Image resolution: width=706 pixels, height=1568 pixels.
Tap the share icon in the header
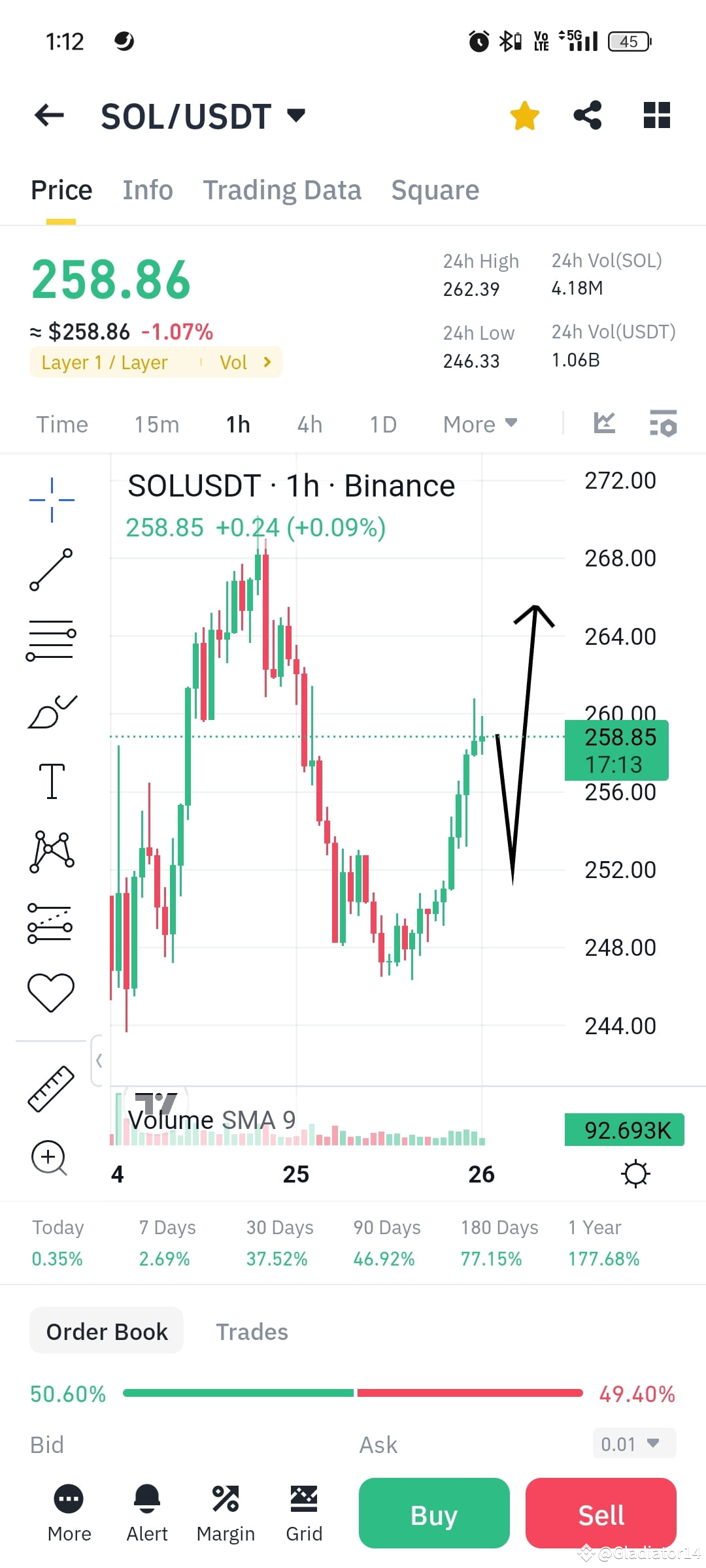tap(587, 115)
